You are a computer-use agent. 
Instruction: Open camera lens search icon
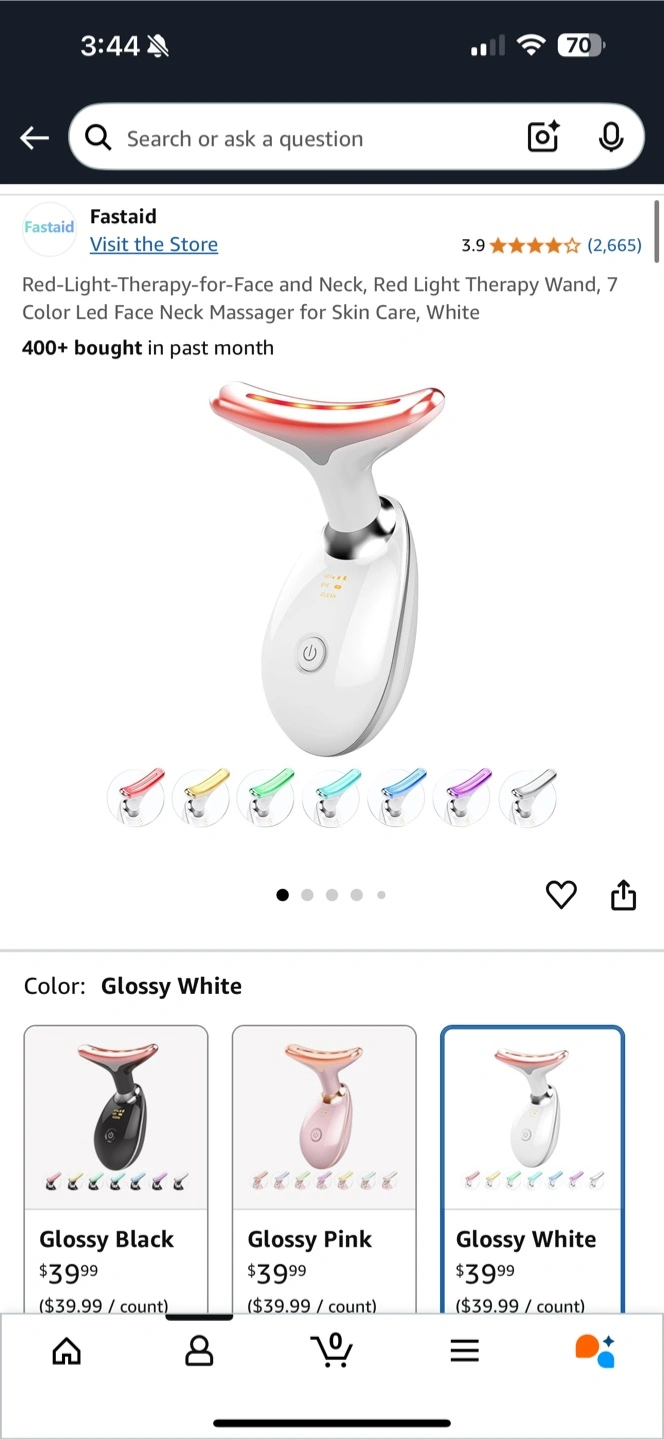point(543,138)
